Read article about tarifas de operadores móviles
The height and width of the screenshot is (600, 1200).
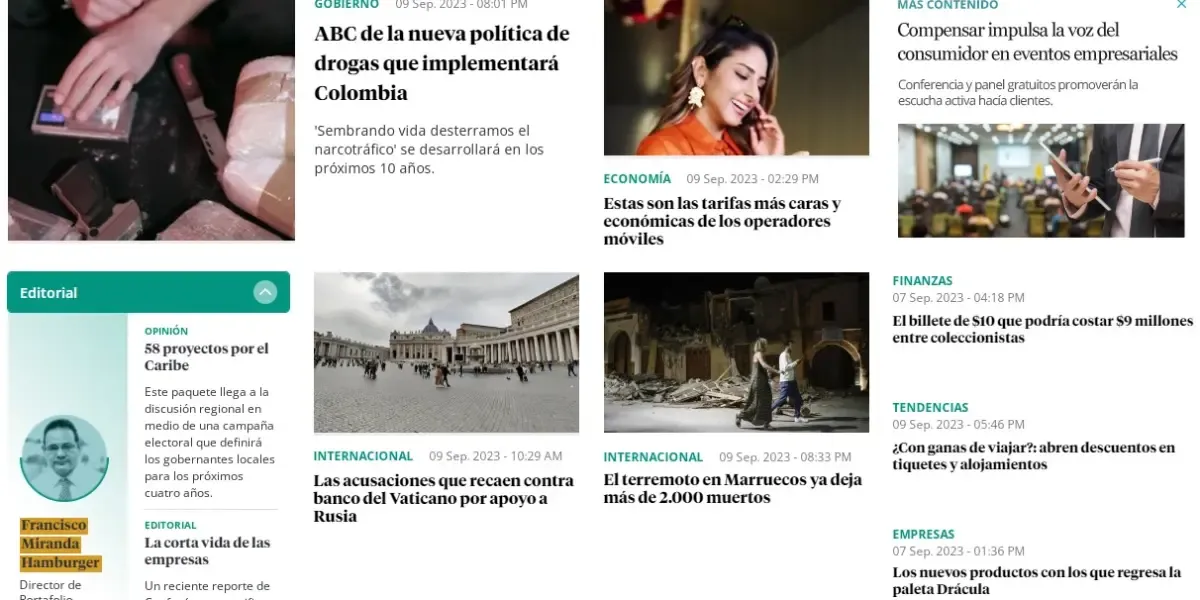[x=721, y=221]
